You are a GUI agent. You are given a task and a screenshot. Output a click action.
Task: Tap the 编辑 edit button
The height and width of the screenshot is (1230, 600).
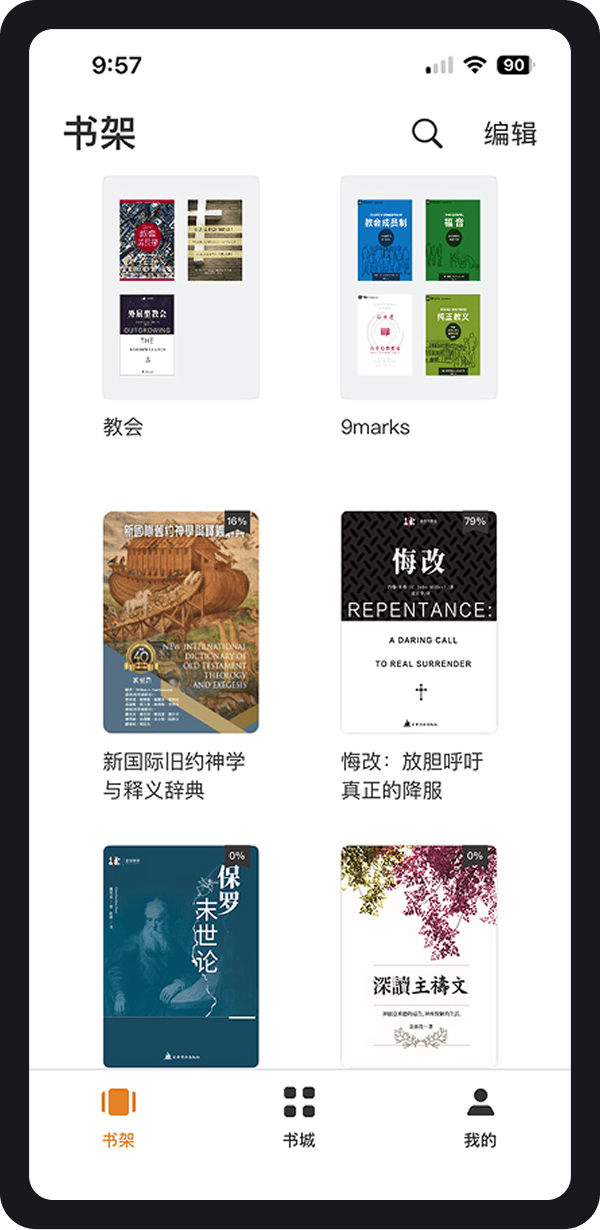click(x=510, y=133)
